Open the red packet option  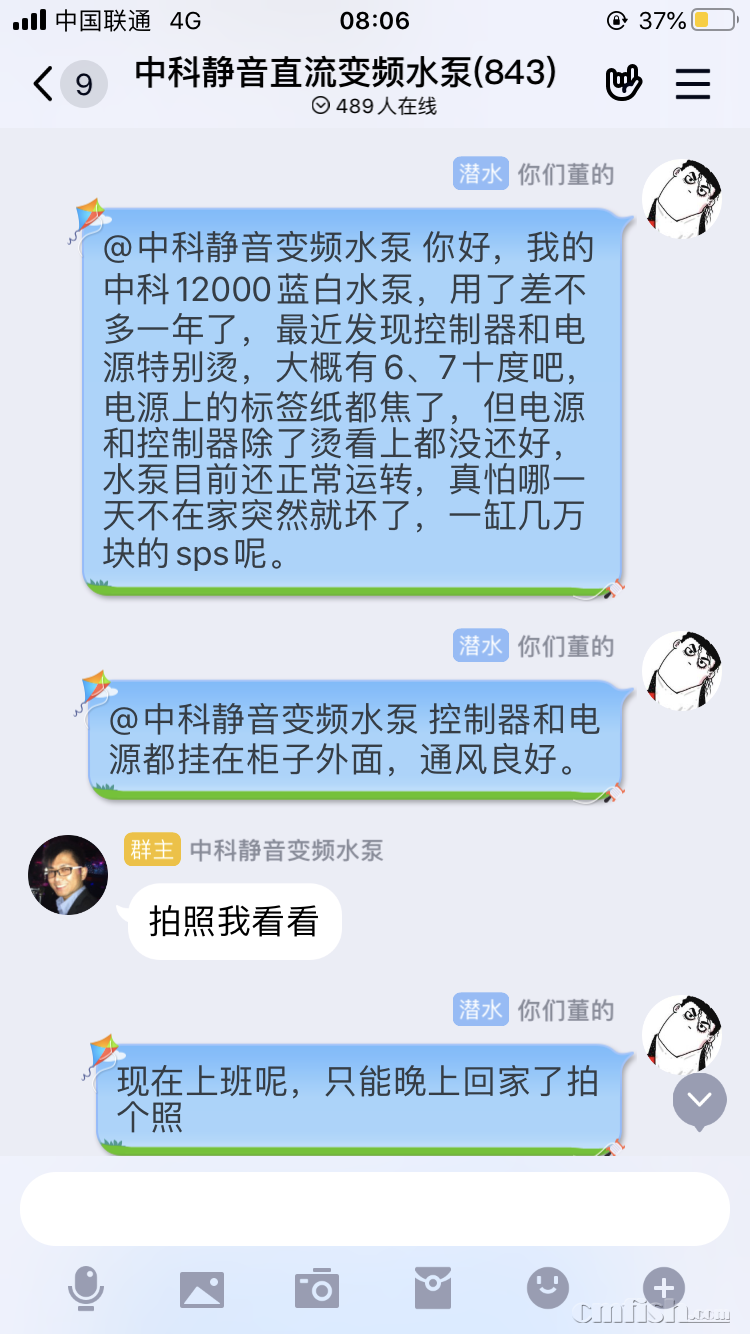pyautogui.click(x=432, y=1289)
